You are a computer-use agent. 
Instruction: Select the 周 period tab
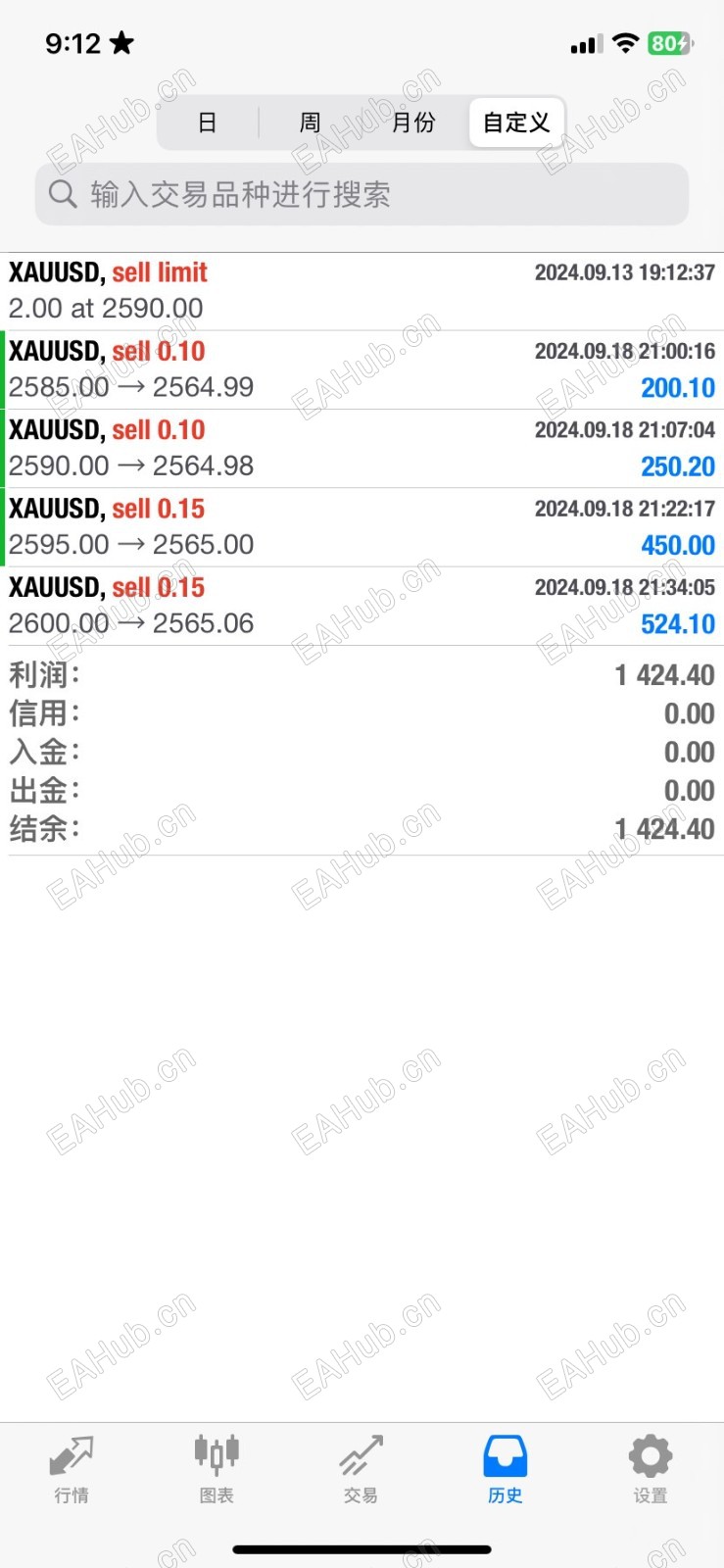(x=311, y=122)
